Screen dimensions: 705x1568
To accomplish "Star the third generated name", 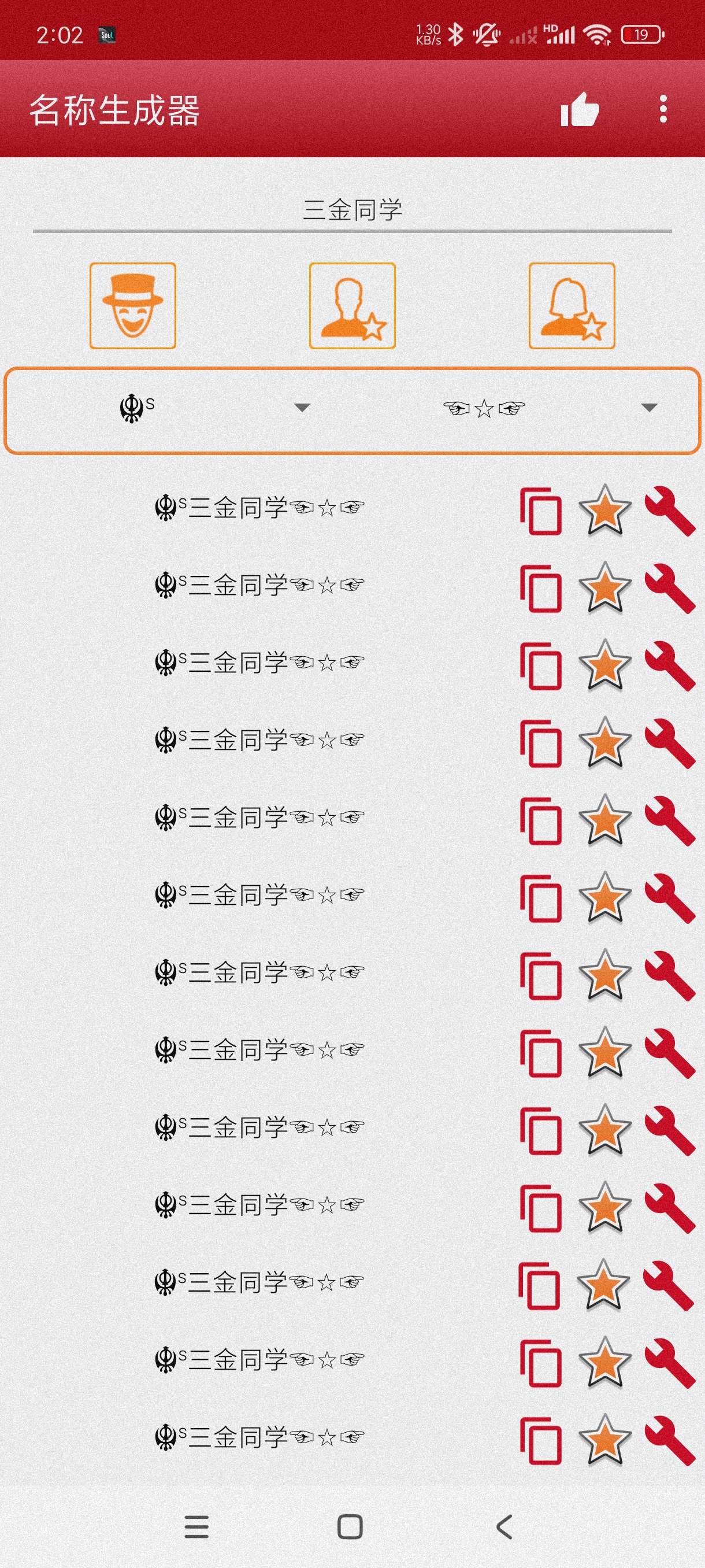I will [604, 666].
